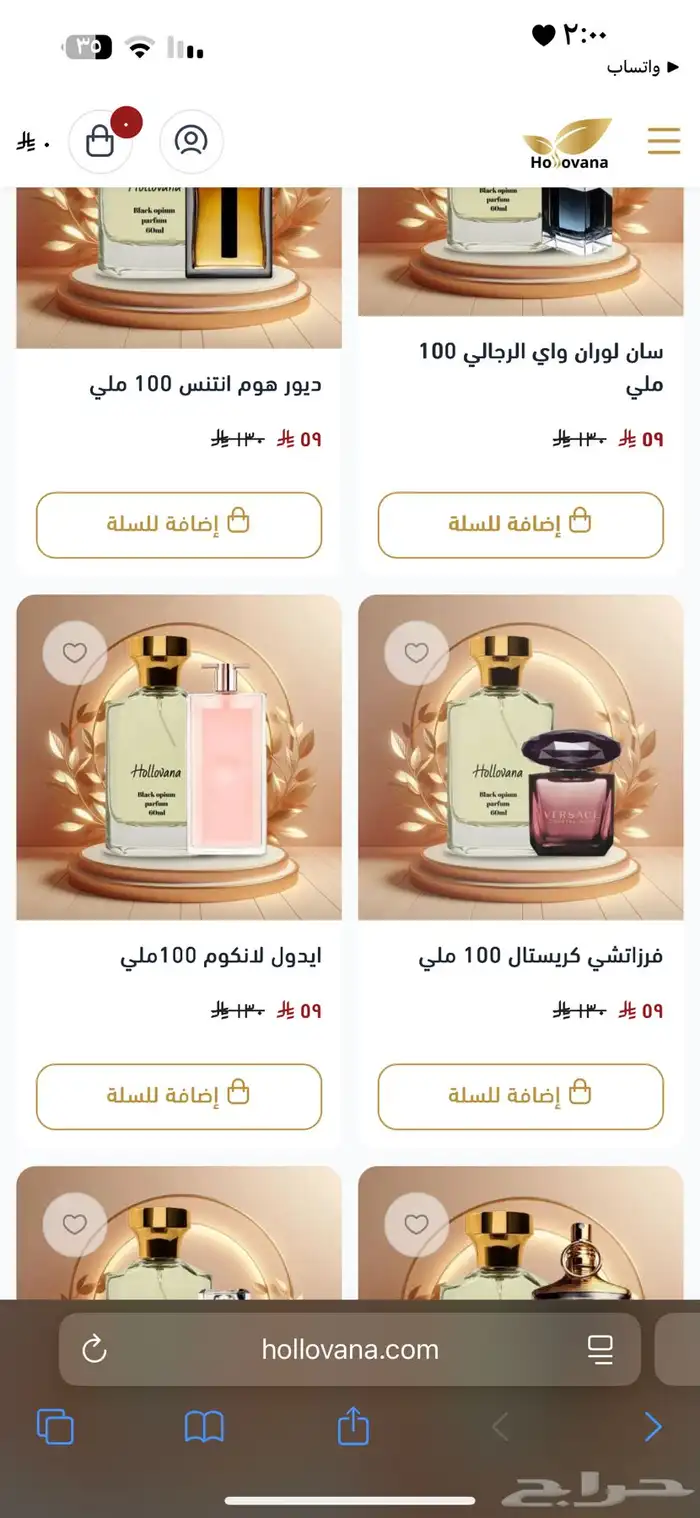Open the shopping cart
700x1518 pixels.
(100, 142)
